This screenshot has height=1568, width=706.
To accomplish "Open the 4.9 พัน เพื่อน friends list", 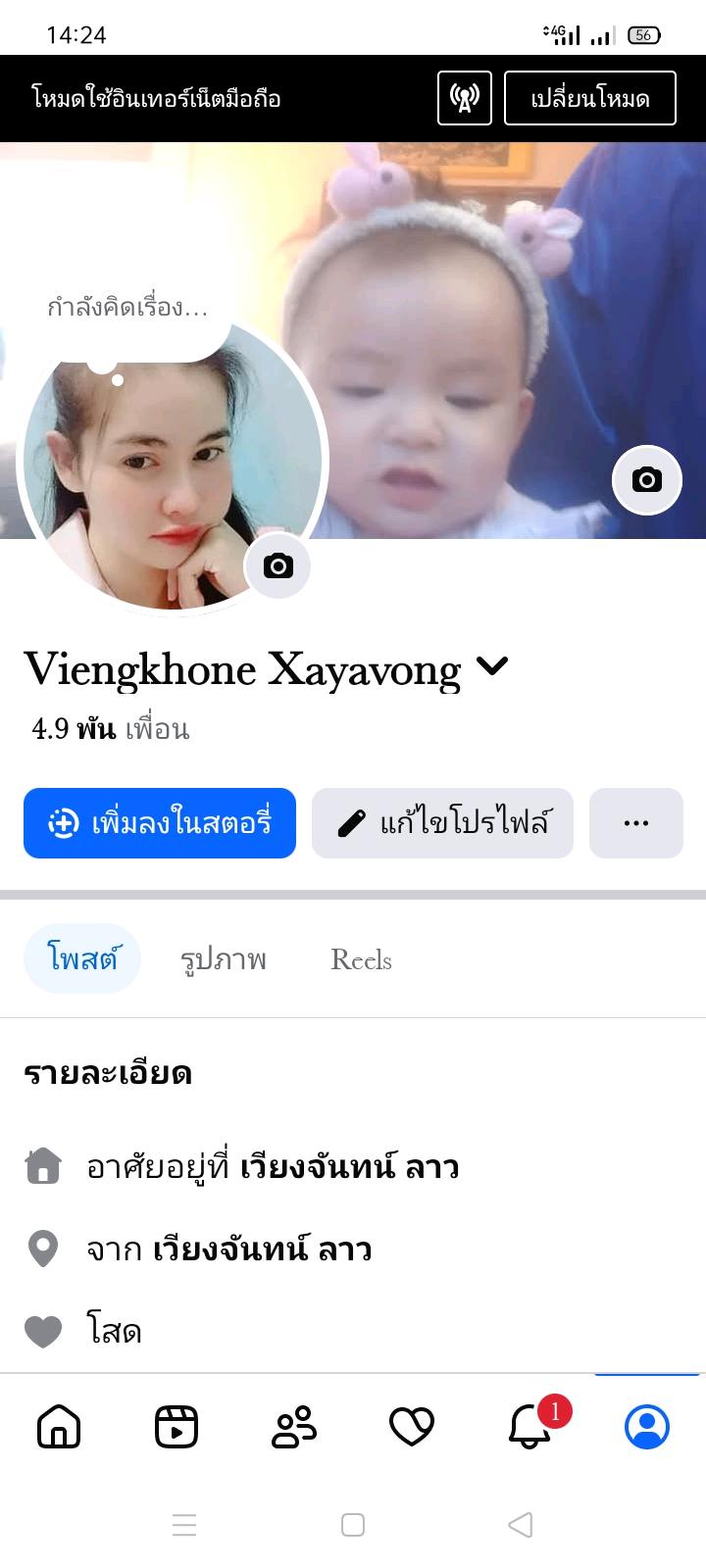I will click(x=110, y=729).
